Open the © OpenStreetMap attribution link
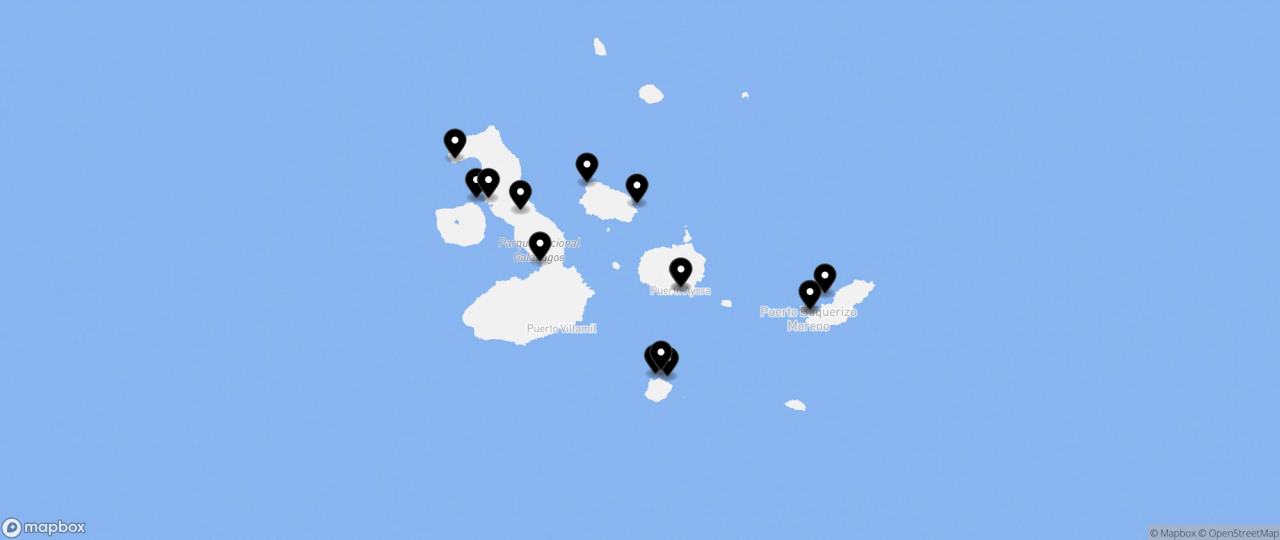The image size is (1280, 540). coord(1238,533)
